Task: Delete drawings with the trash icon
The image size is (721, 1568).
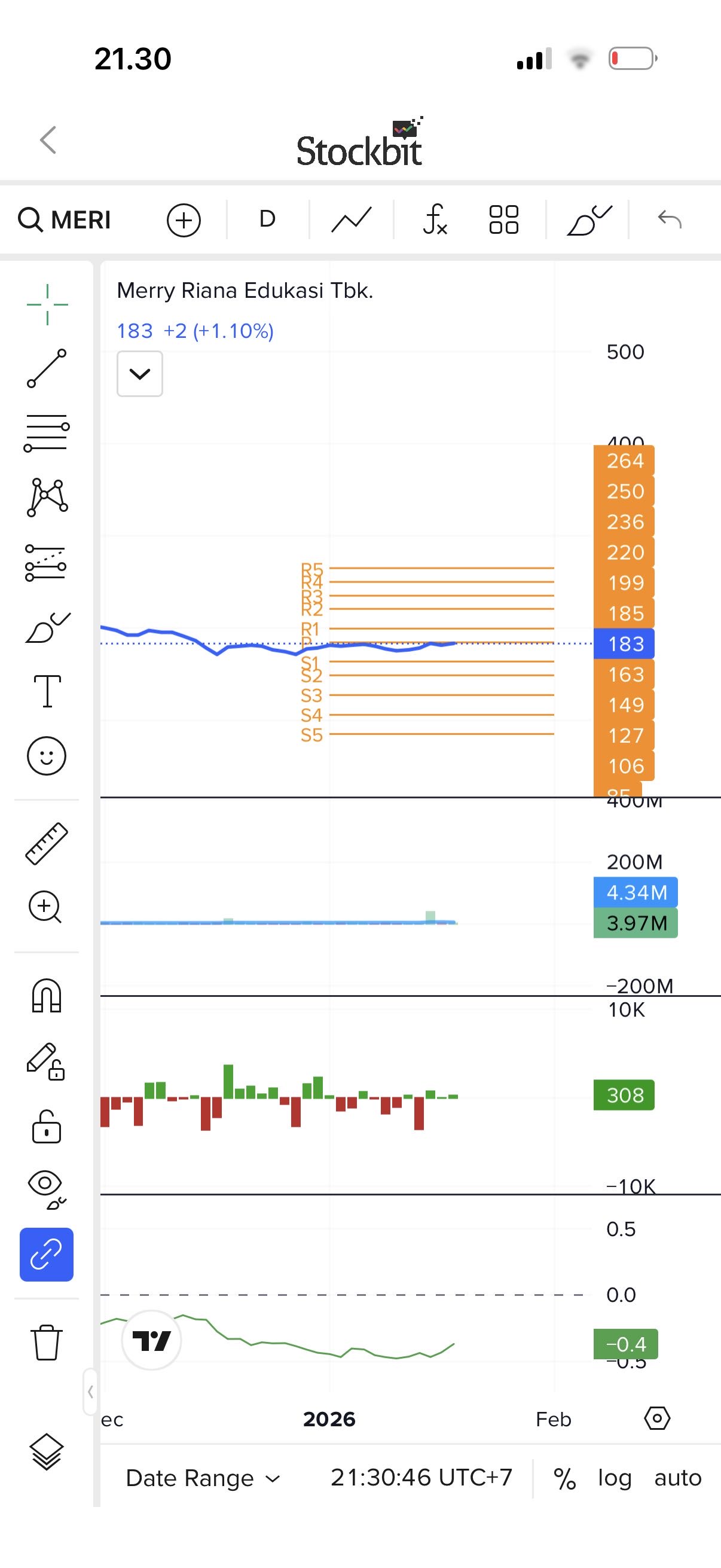Action: coord(47,1341)
